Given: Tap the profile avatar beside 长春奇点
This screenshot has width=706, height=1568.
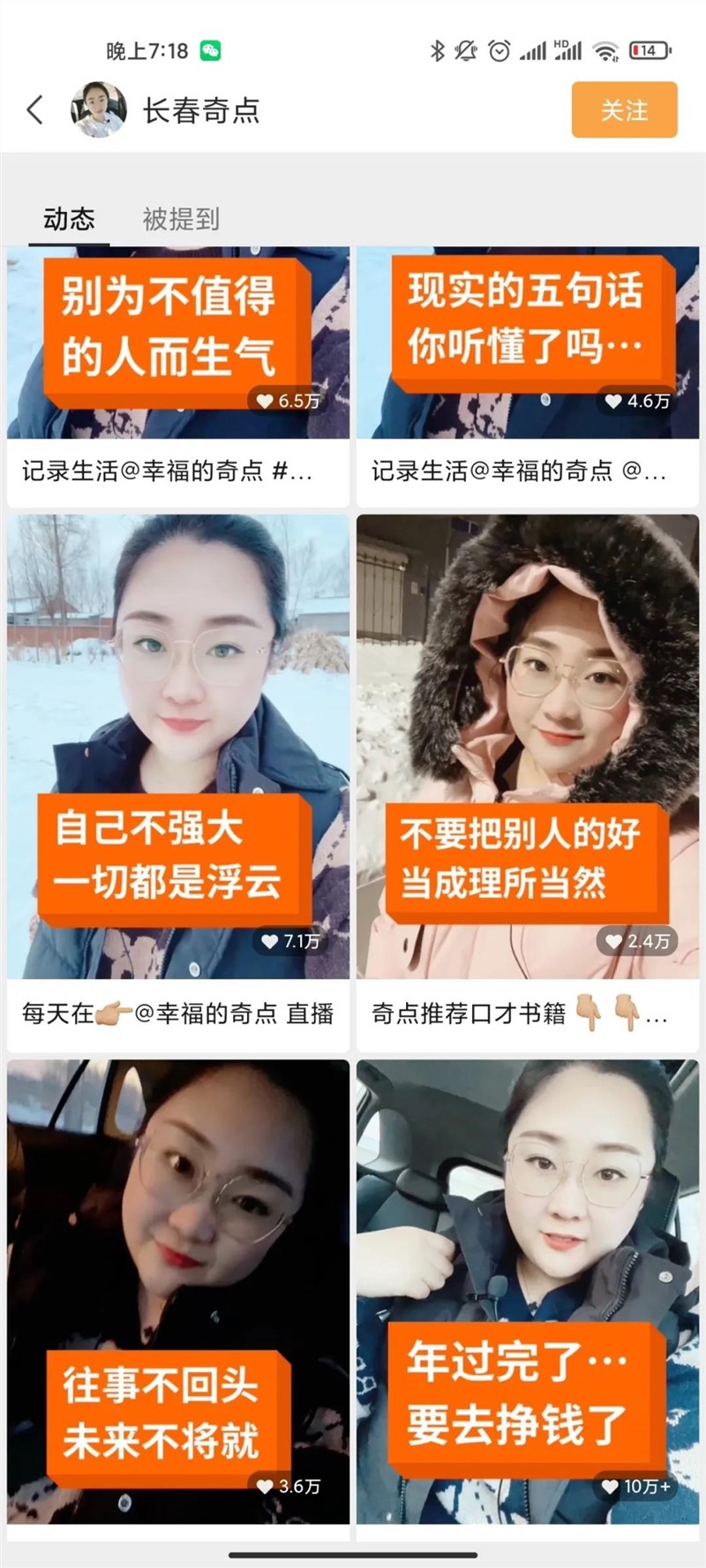Looking at the screenshot, I should coord(99,109).
